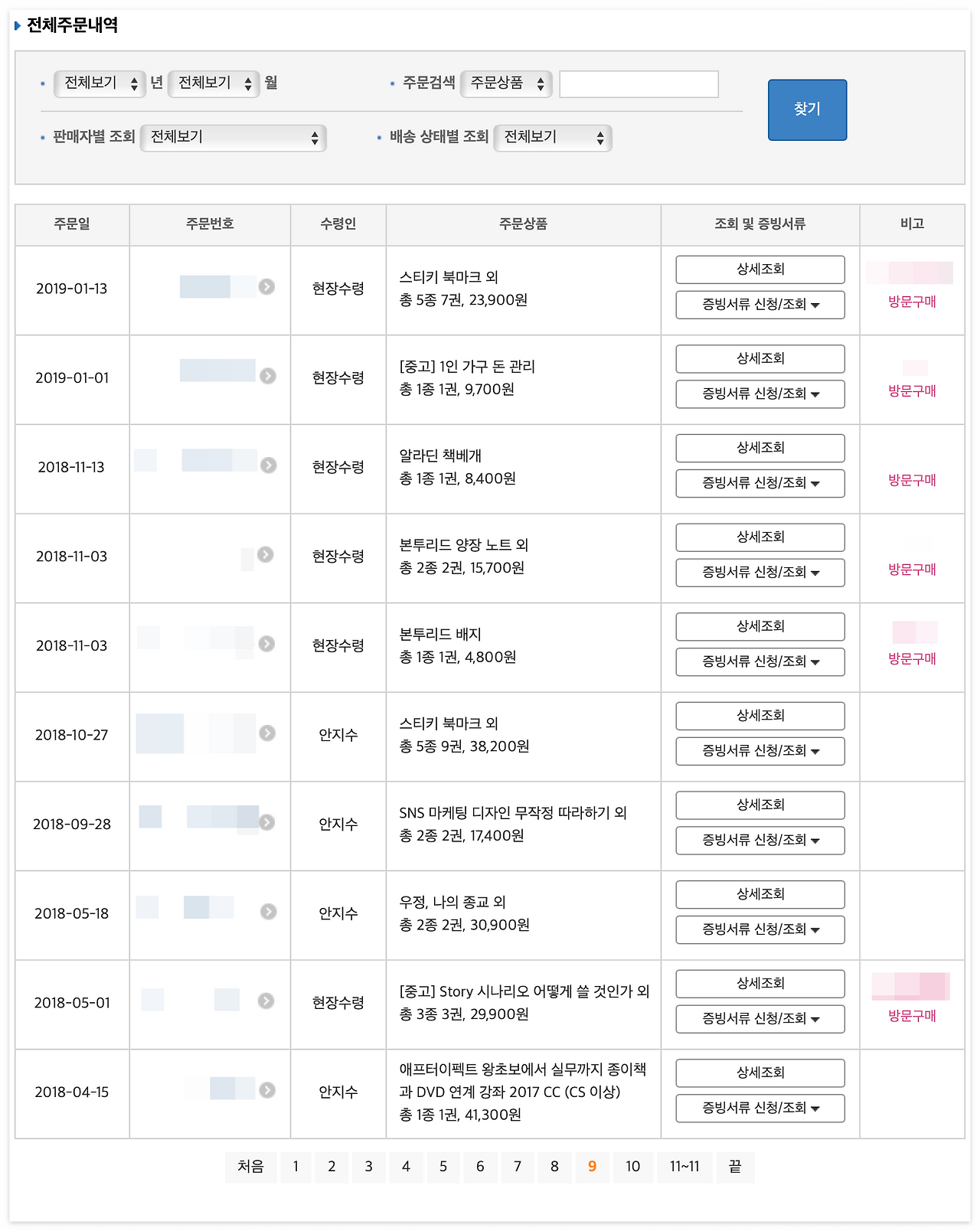Open the 배송 상태별 조회 dropdown
This screenshot has height=1231, width=980.
point(553,139)
